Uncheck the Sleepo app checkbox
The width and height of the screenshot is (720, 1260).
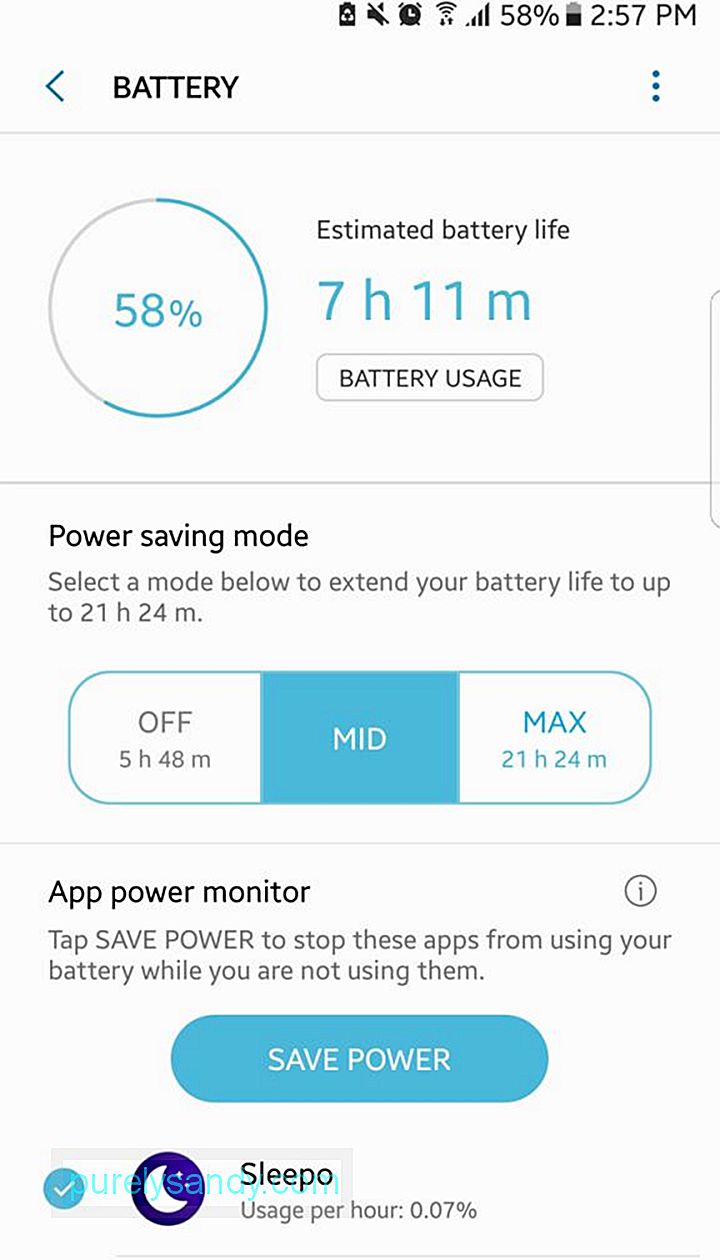point(64,1189)
